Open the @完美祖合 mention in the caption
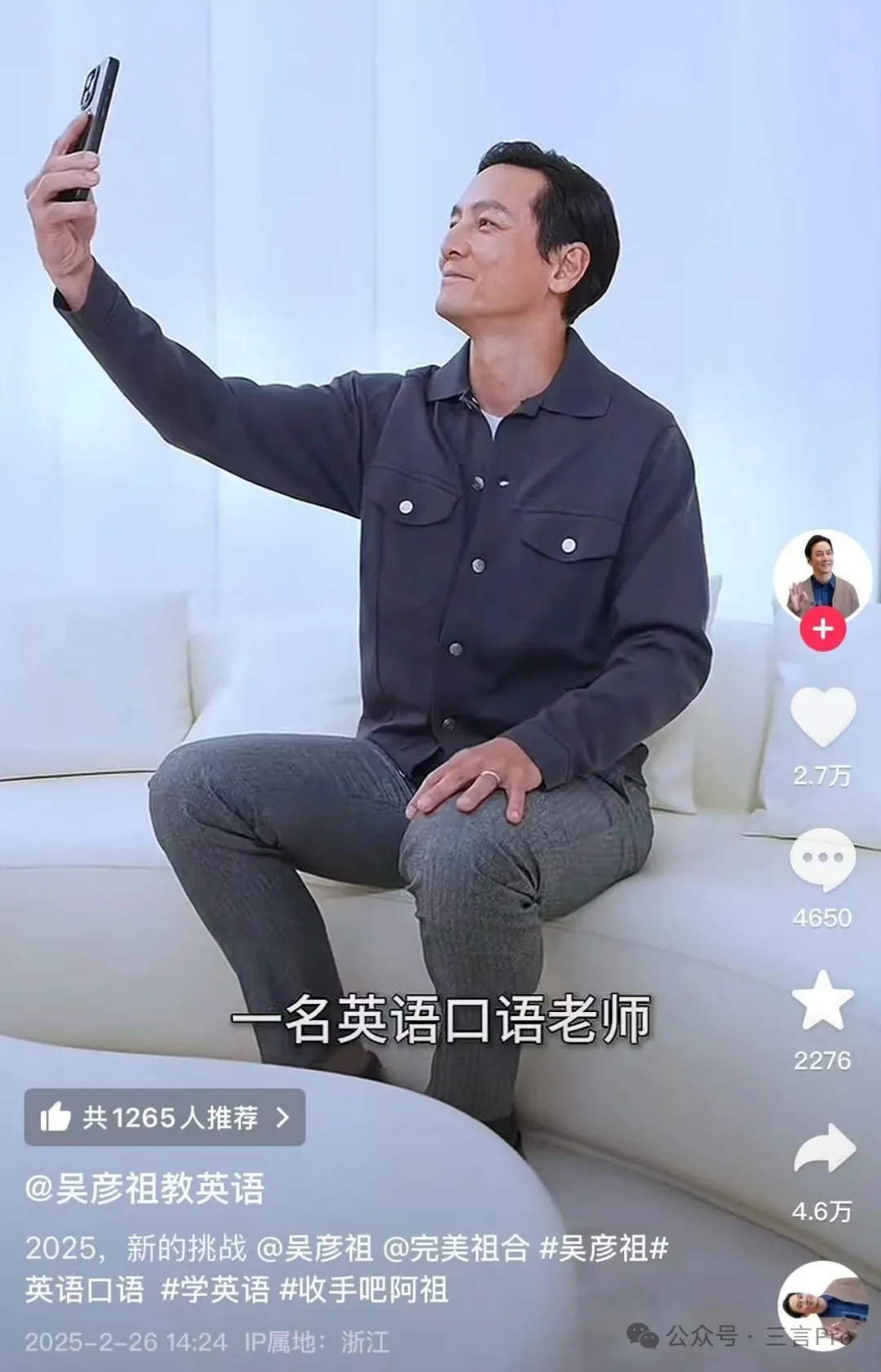 tap(456, 1248)
